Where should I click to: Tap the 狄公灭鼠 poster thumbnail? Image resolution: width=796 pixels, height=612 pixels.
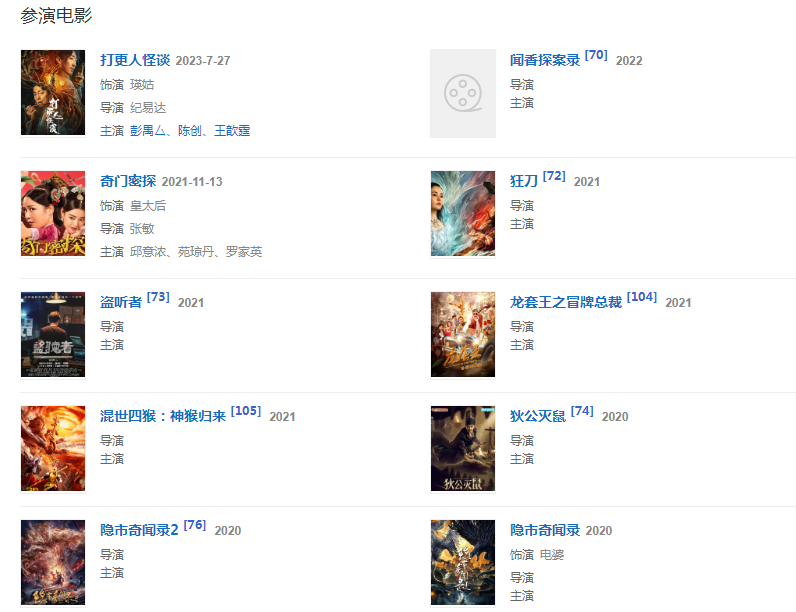coord(463,449)
